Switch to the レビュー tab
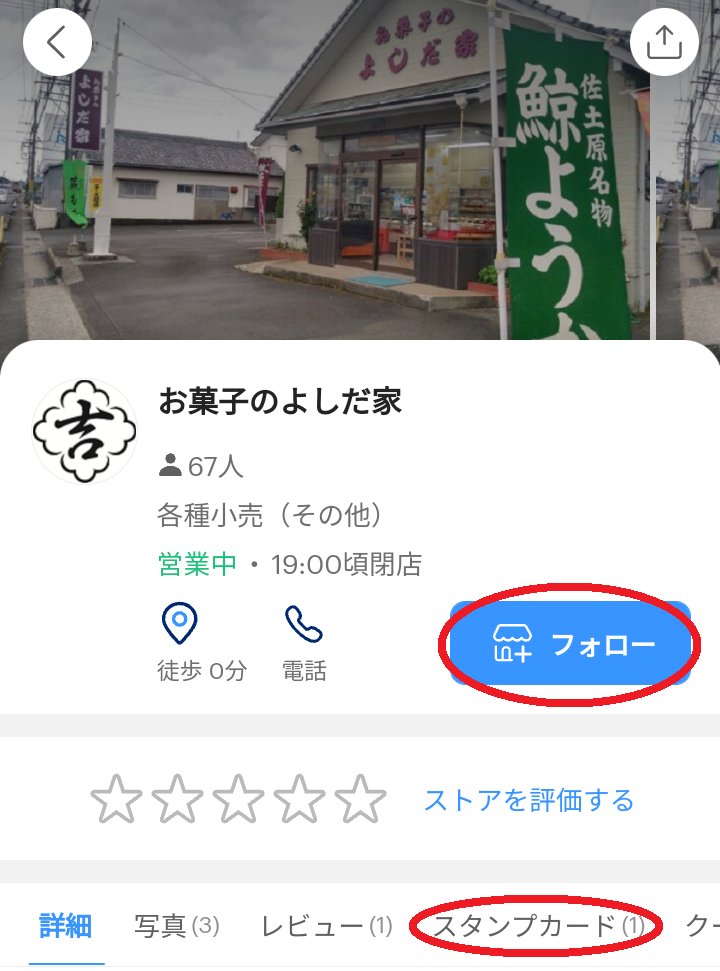720x971 pixels. (x=326, y=927)
